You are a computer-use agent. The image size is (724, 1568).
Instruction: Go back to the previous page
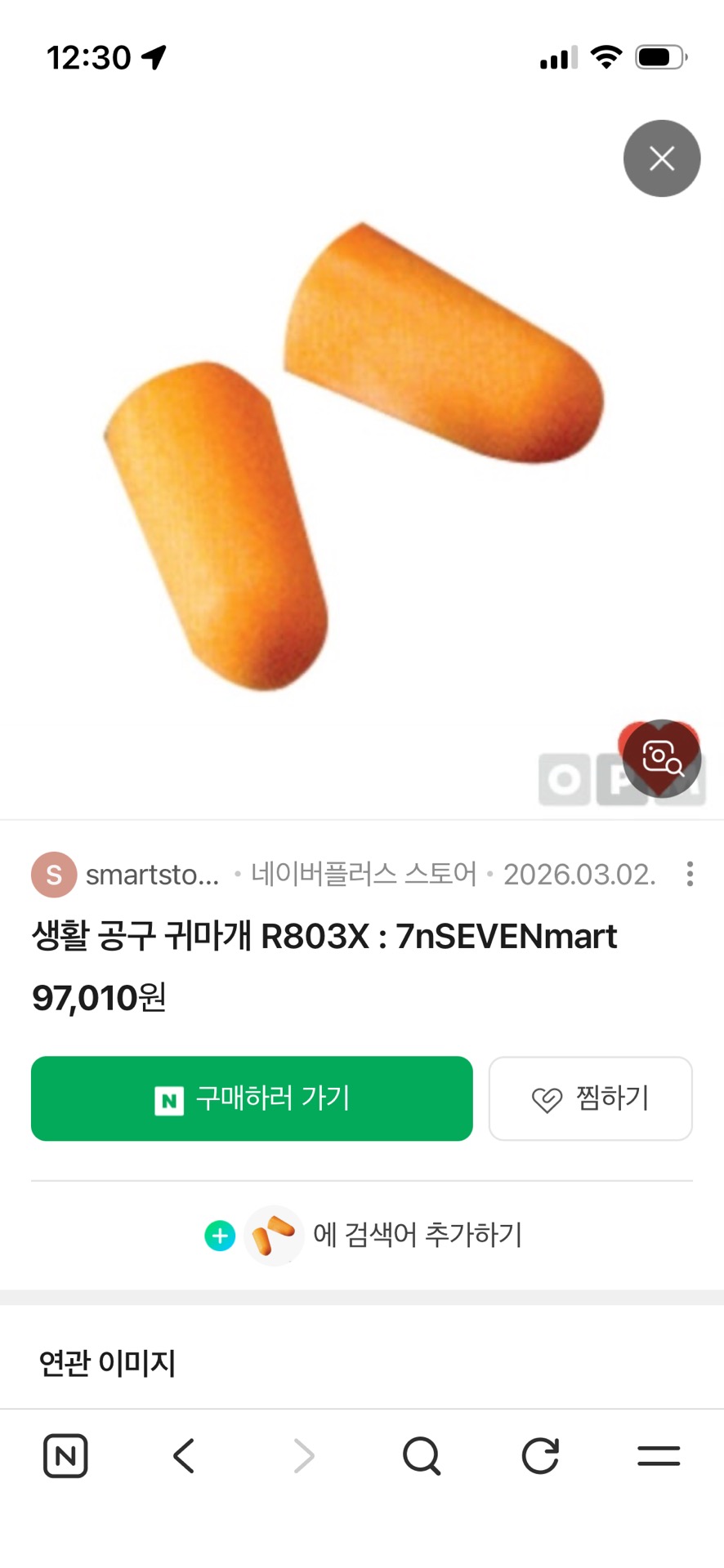tap(185, 1455)
